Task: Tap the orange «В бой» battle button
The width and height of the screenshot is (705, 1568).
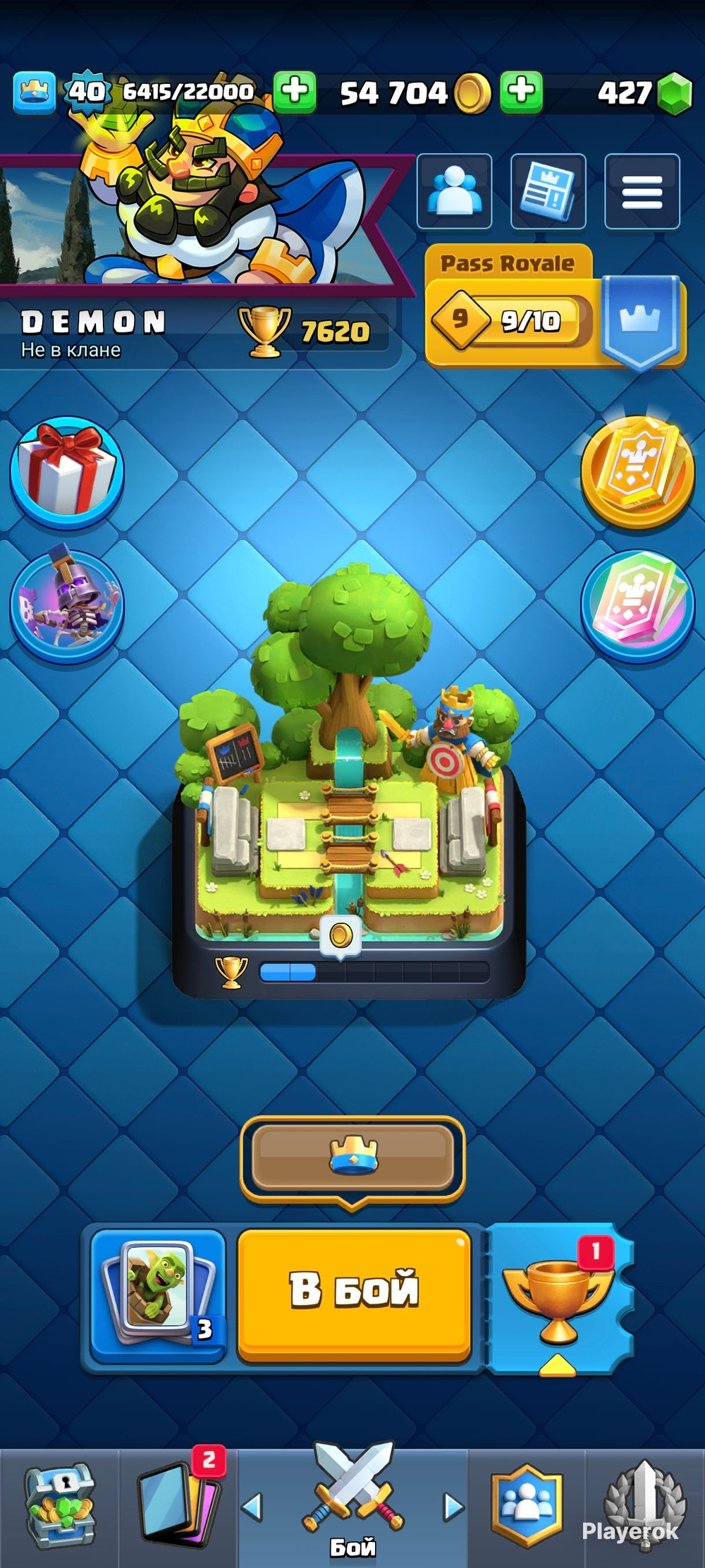Action: [x=354, y=1294]
